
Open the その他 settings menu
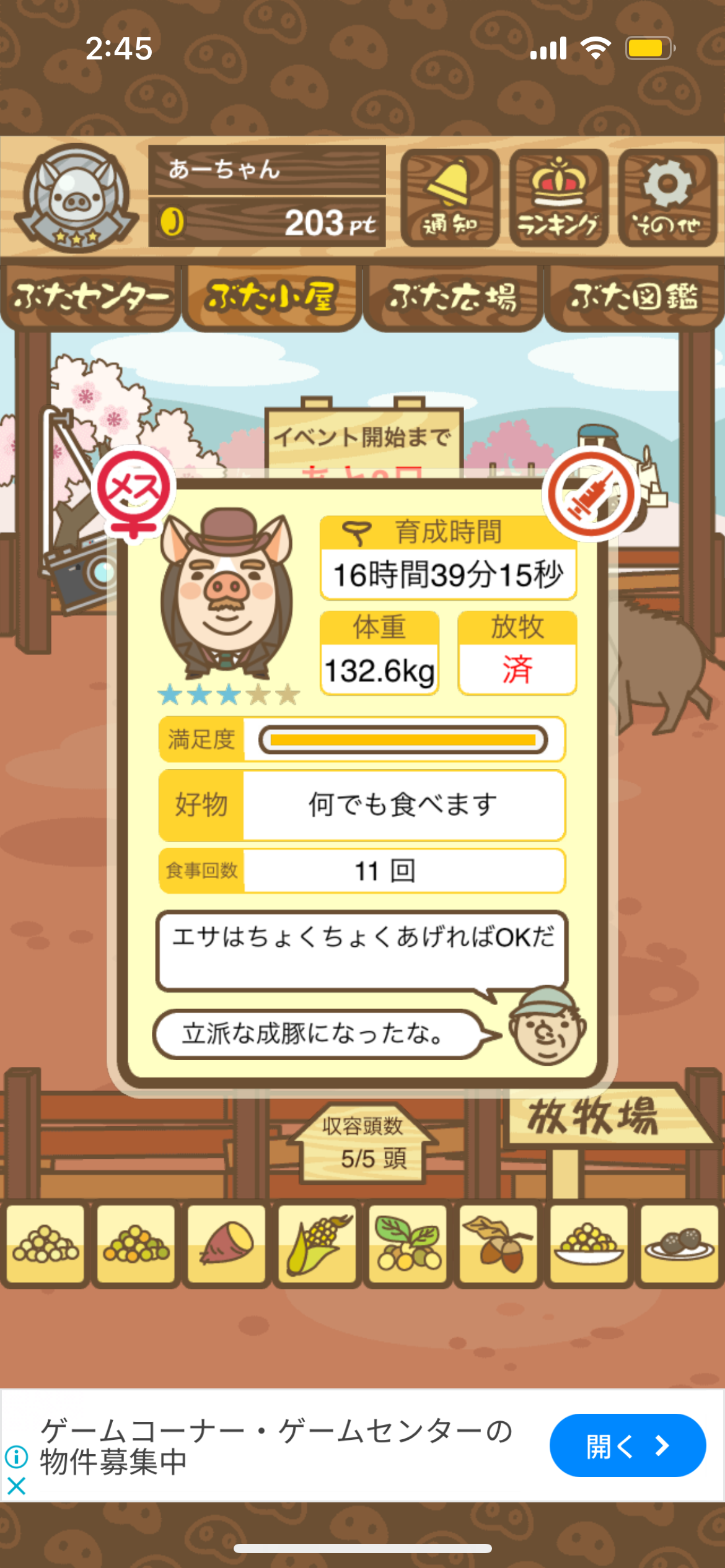pyautogui.click(x=667, y=198)
